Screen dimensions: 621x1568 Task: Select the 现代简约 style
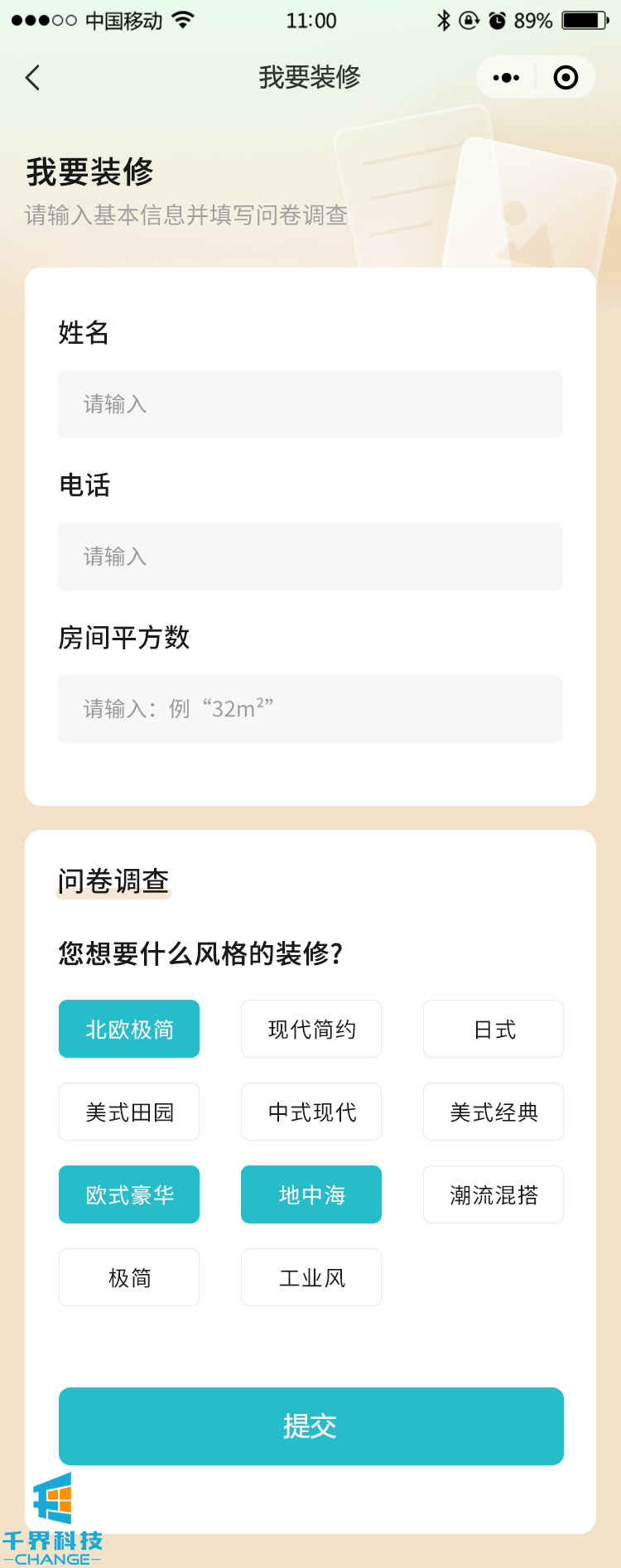pos(311,1029)
